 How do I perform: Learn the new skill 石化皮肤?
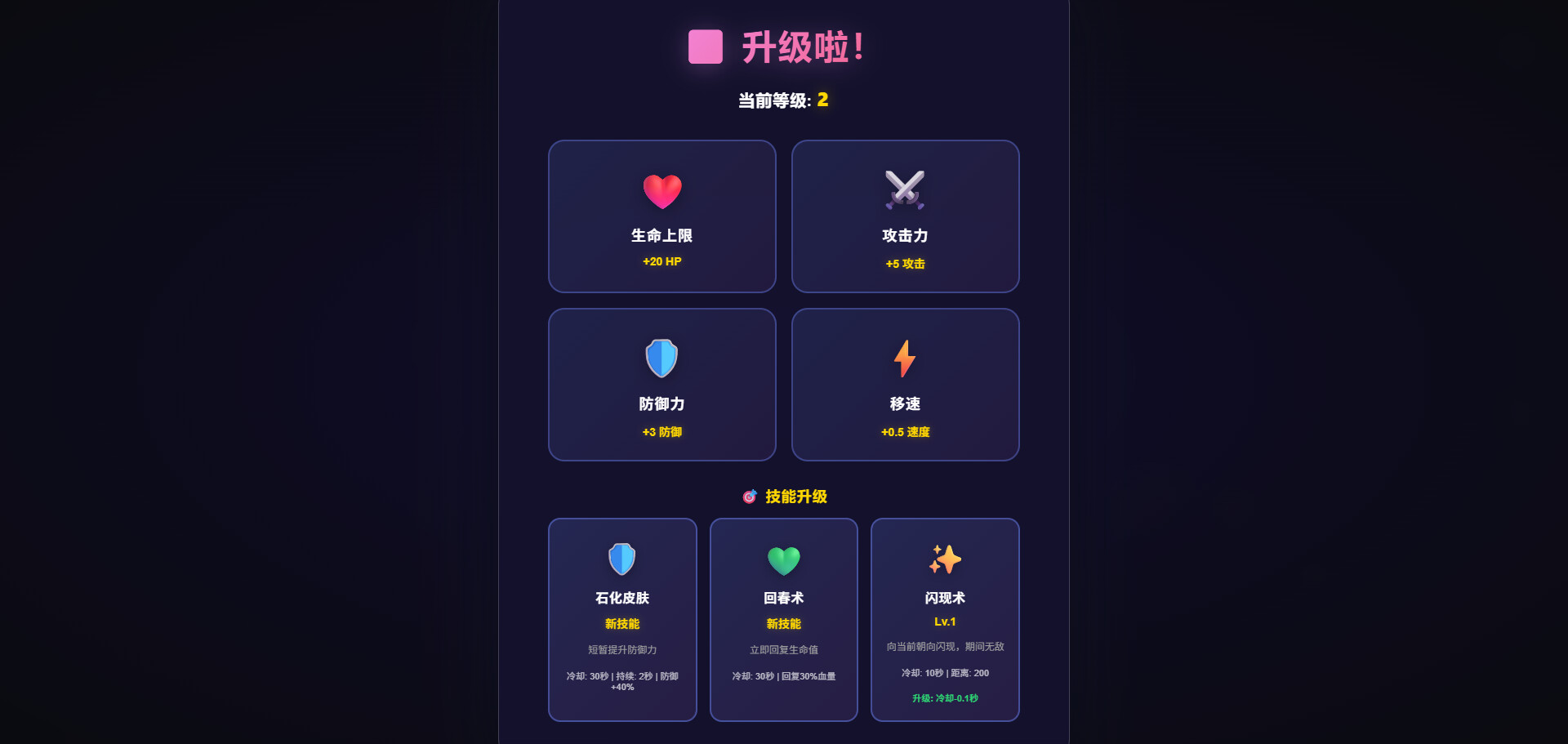pos(622,619)
